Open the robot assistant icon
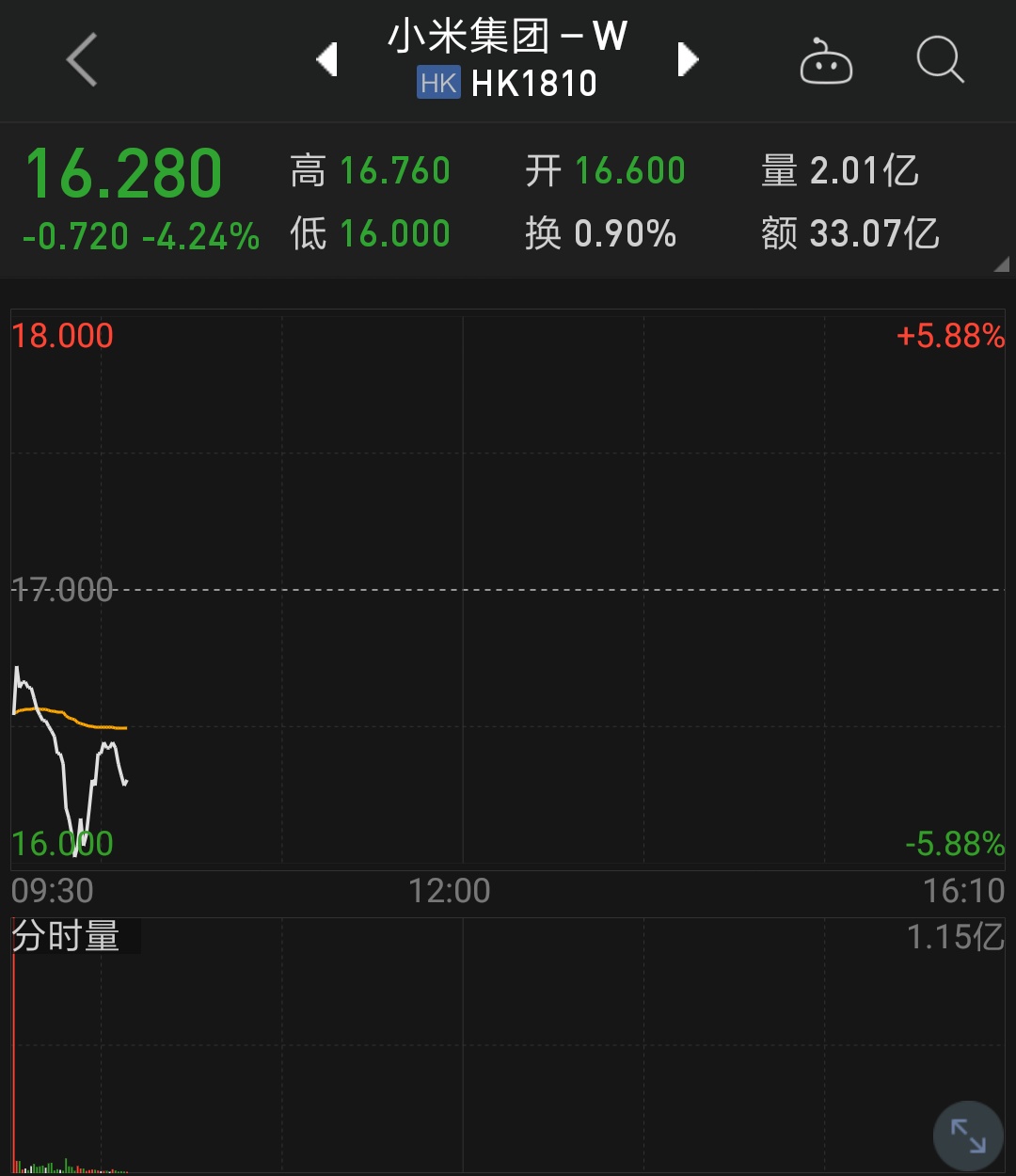The height and width of the screenshot is (1176, 1016). coord(826,62)
